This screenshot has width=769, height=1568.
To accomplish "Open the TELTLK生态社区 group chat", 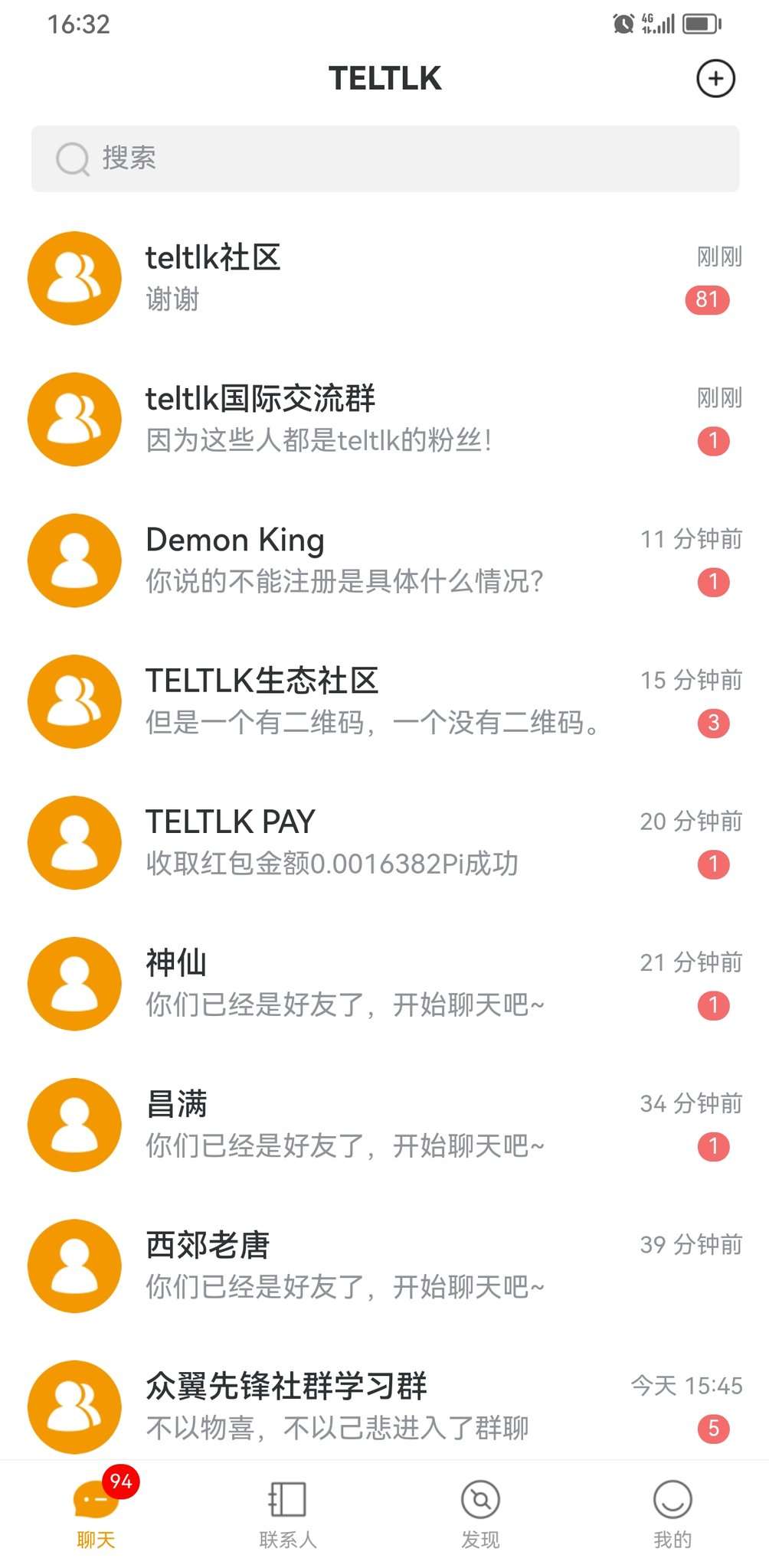I will (x=384, y=701).
